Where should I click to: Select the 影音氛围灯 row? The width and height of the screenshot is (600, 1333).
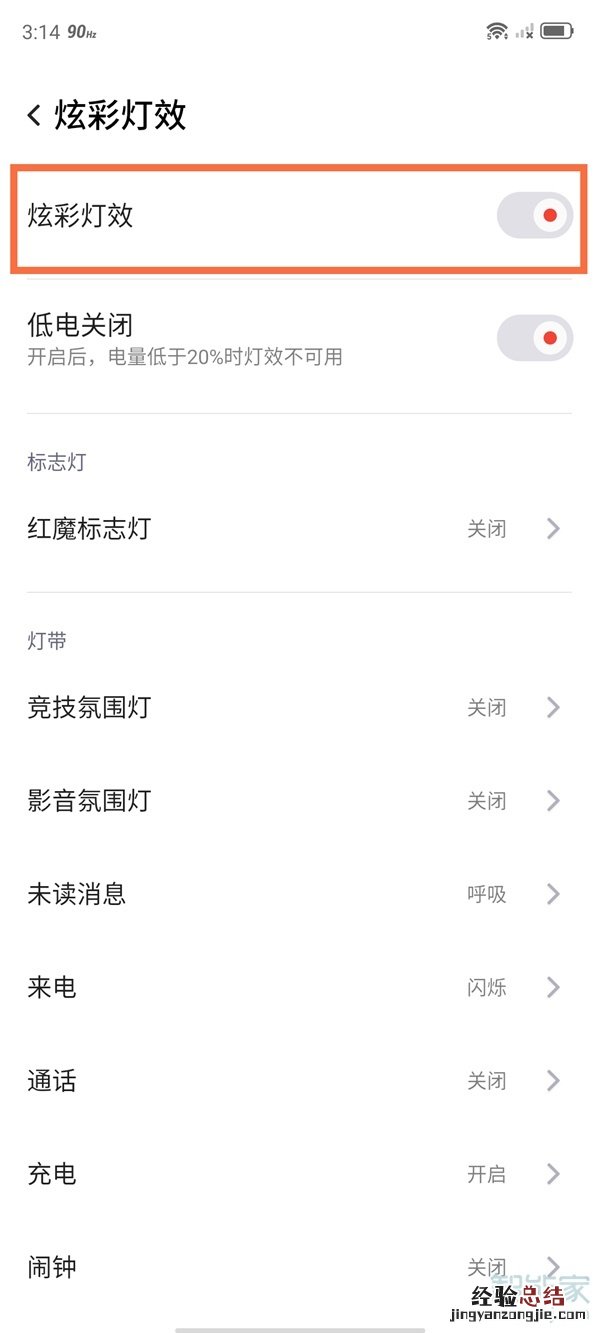pos(299,801)
